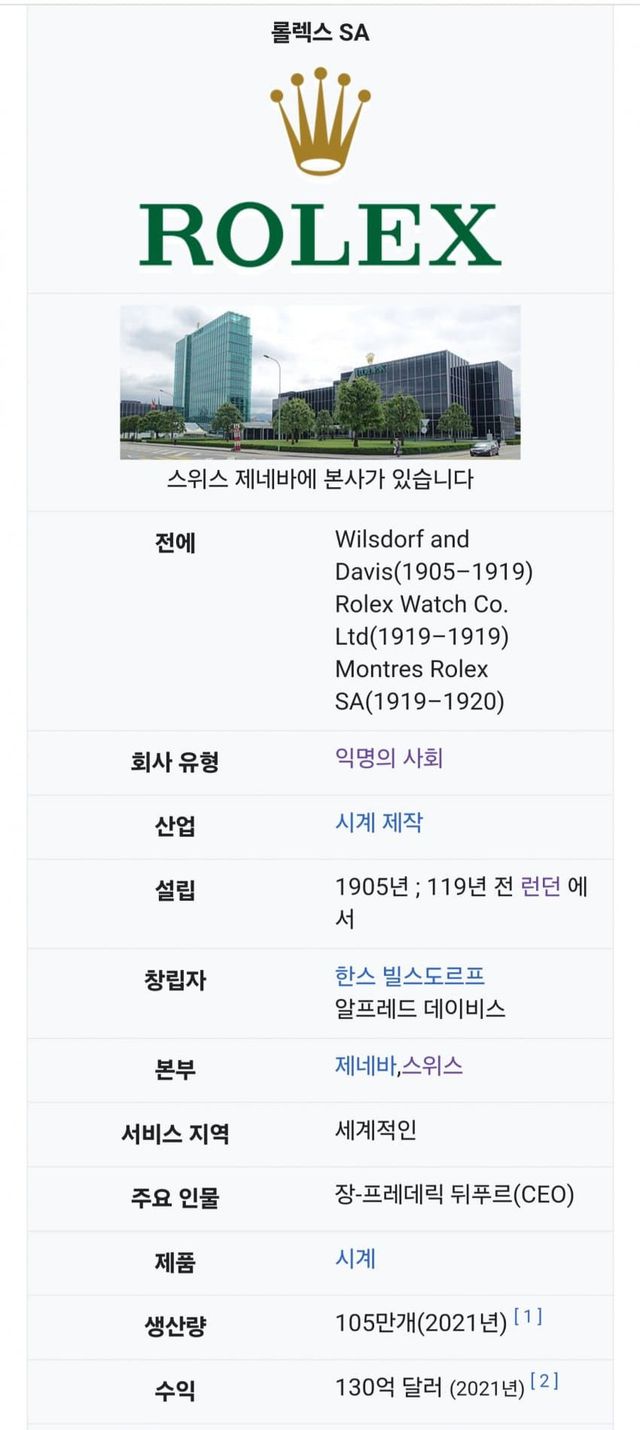
Task: View the Geneva headquarters photo
Action: click(320, 382)
